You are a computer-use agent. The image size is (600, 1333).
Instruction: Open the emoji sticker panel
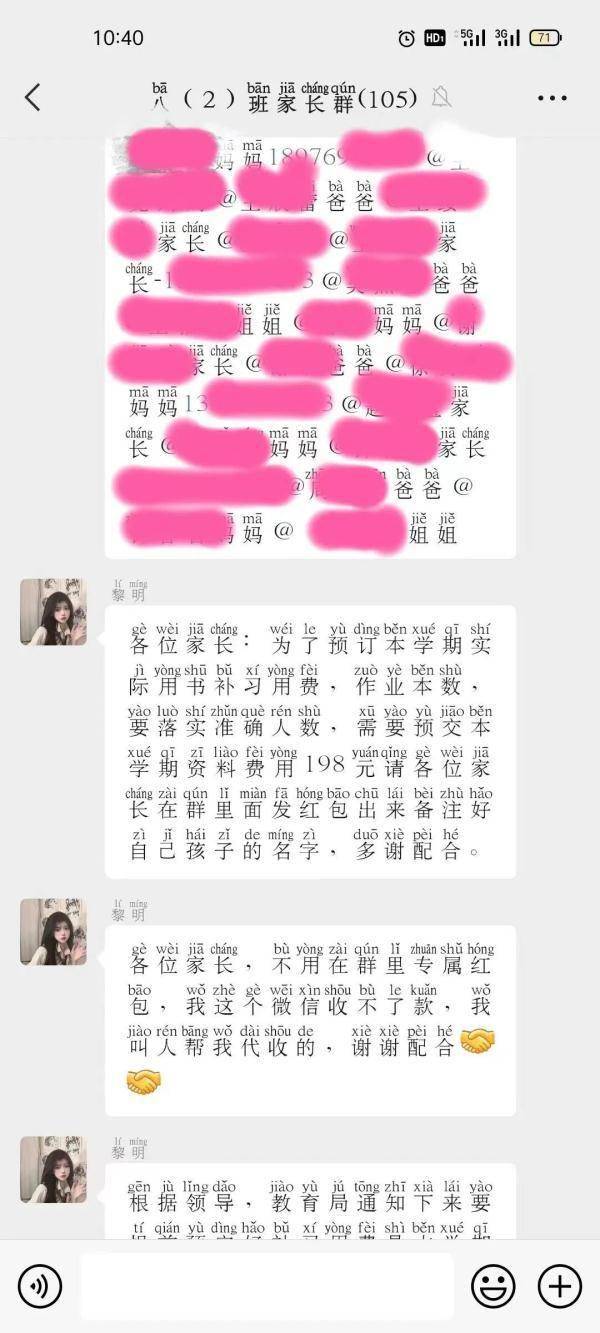494,1285
